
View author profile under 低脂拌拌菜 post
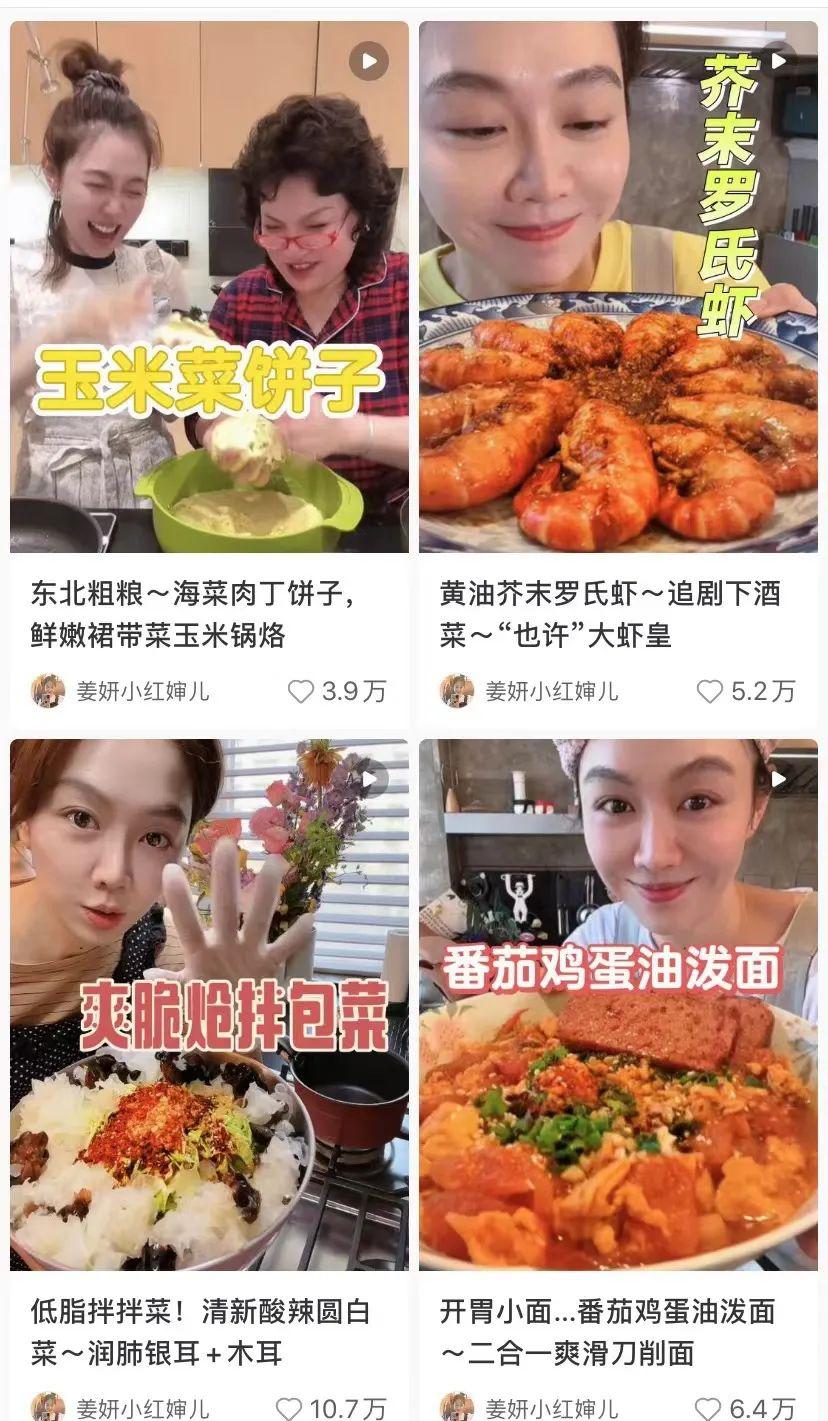pyautogui.click(x=48, y=1407)
